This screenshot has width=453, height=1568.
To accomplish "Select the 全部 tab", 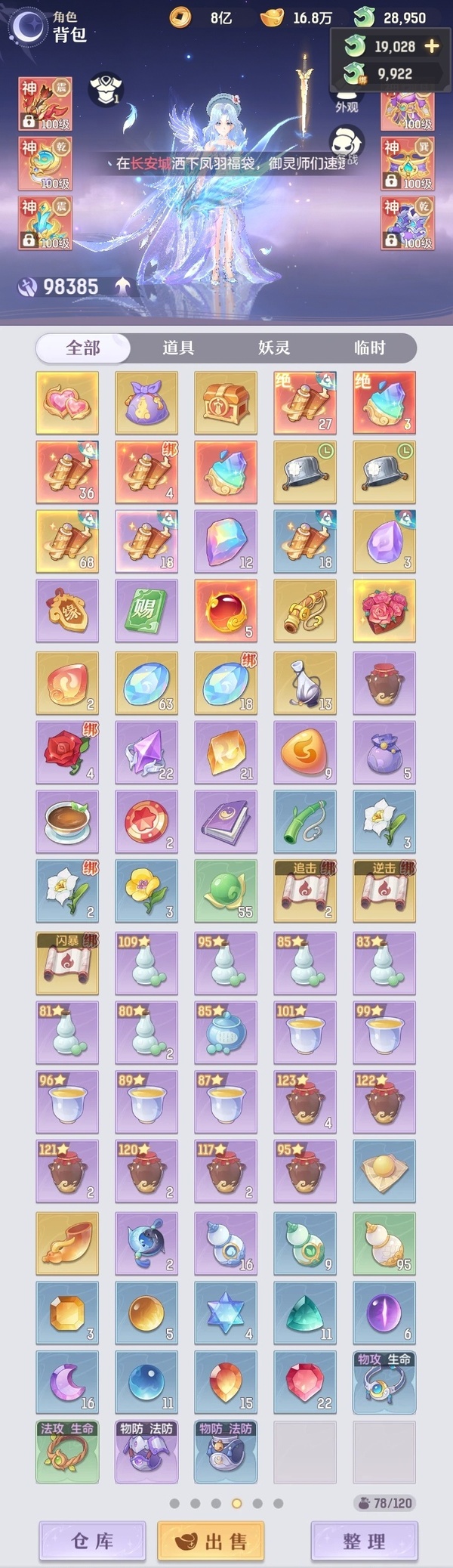I will (83, 348).
